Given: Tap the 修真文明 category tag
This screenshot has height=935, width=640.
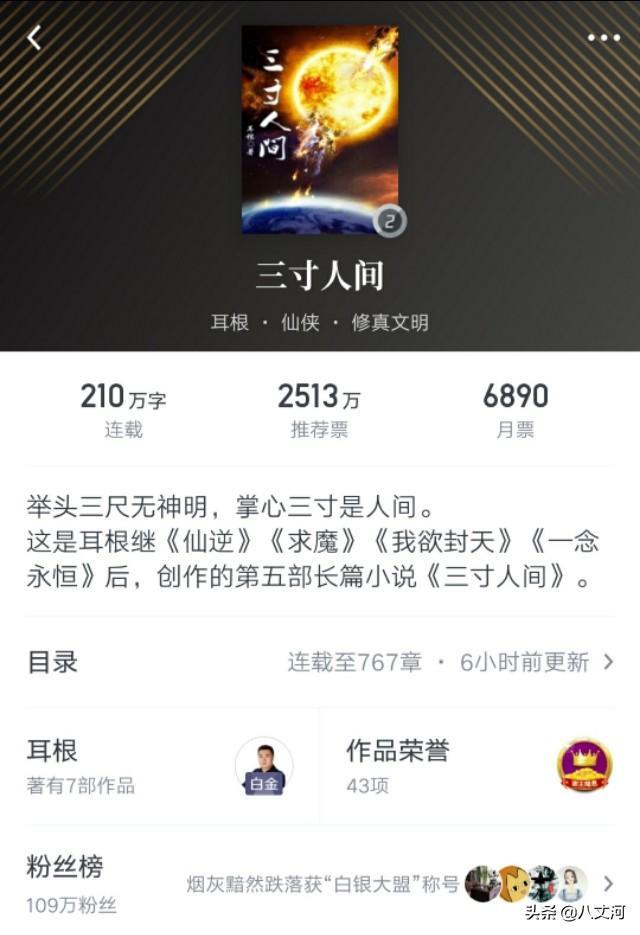Looking at the screenshot, I should 389,322.
